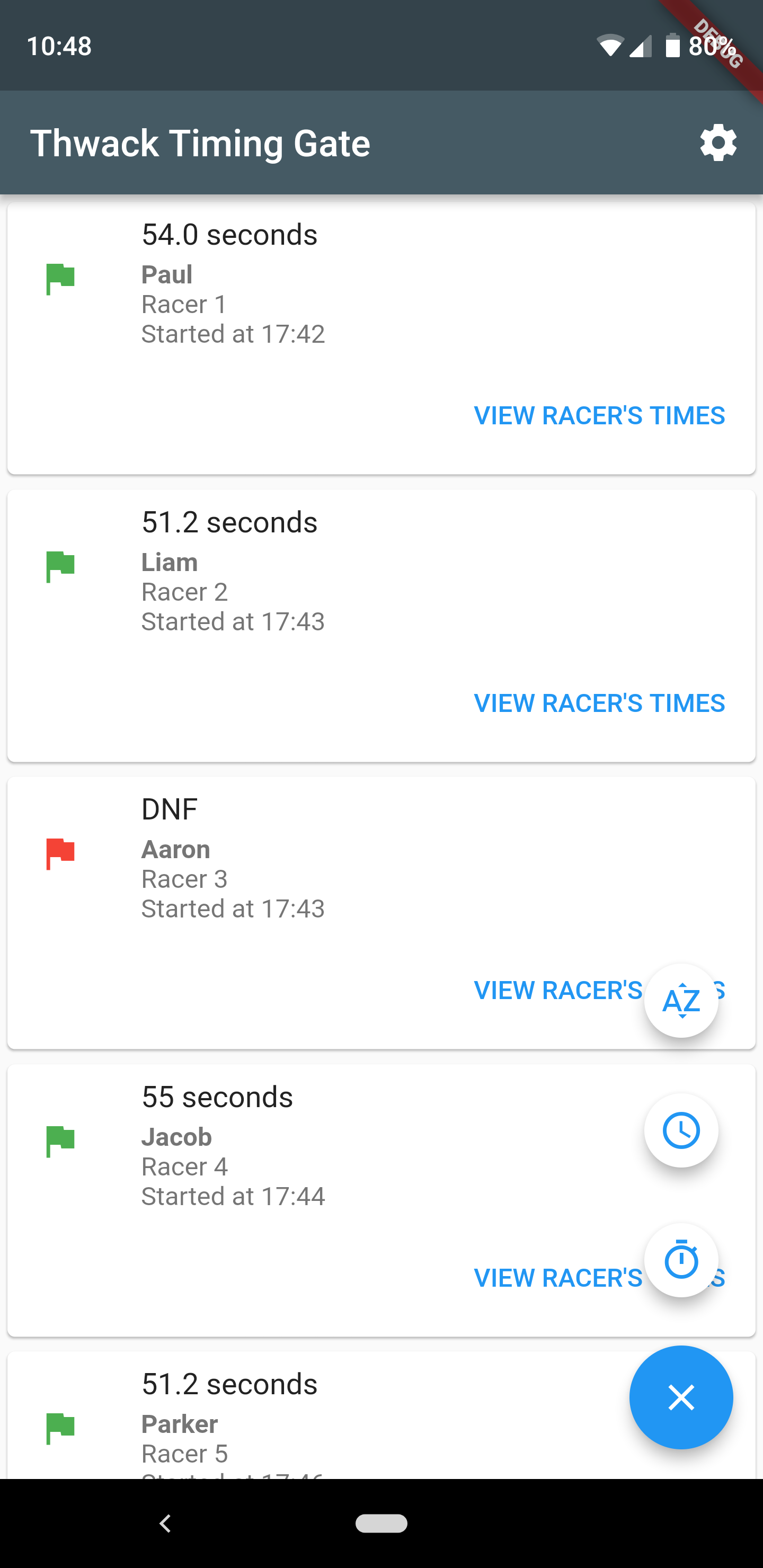Tap the stopwatch floating button
763x1568 pixels.
(x=681, y=1260)
